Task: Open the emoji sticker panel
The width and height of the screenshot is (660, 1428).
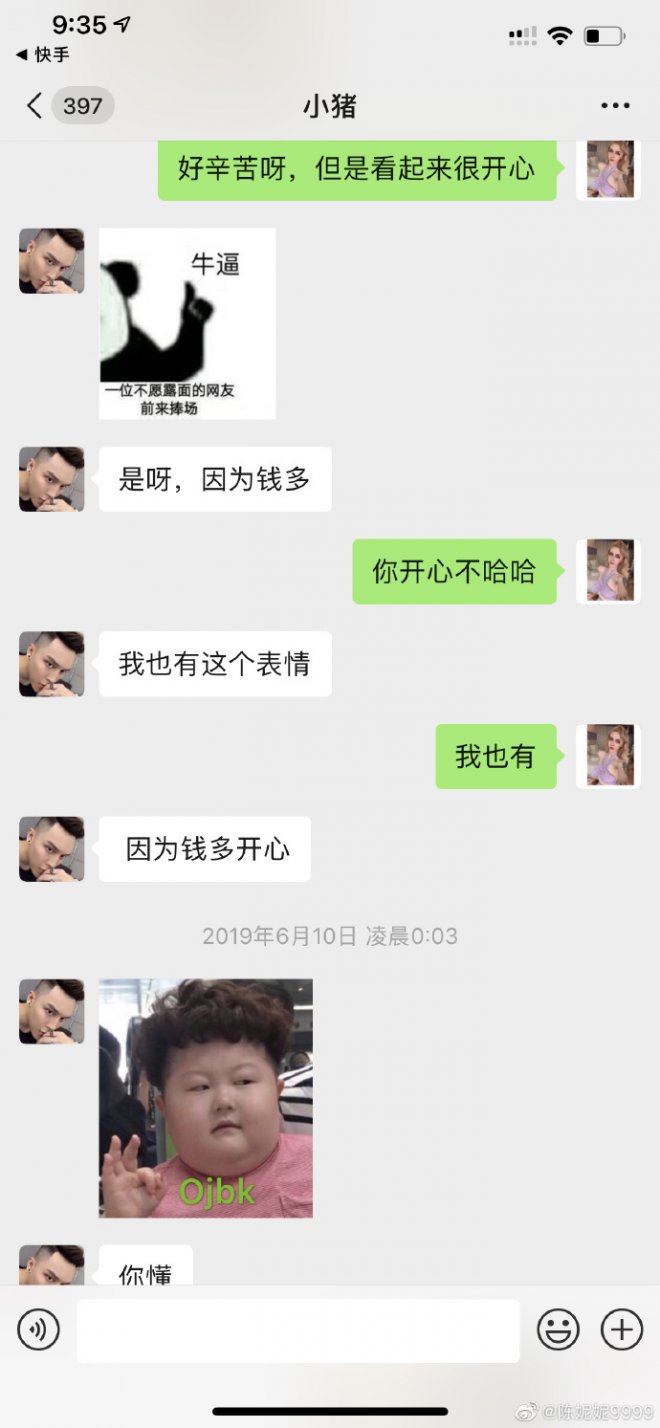Action: [x=558, y=1330]
